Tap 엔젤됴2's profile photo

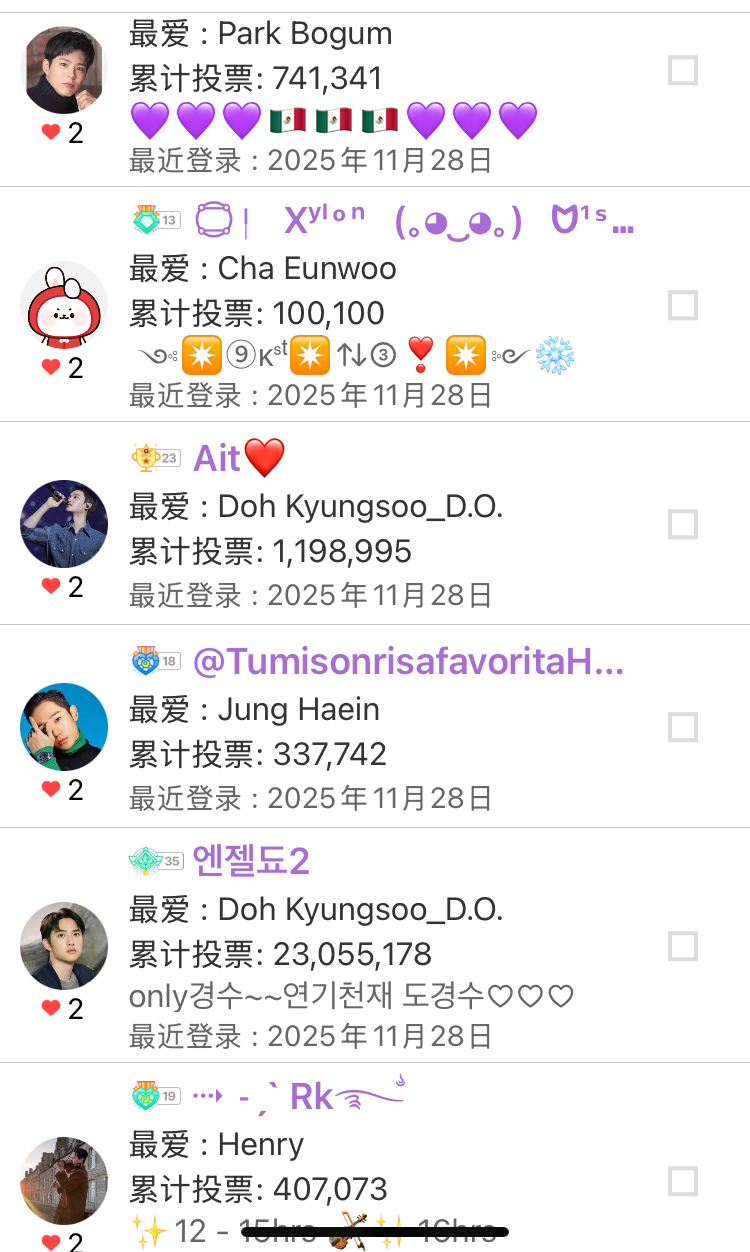click(x=64, y=946)
